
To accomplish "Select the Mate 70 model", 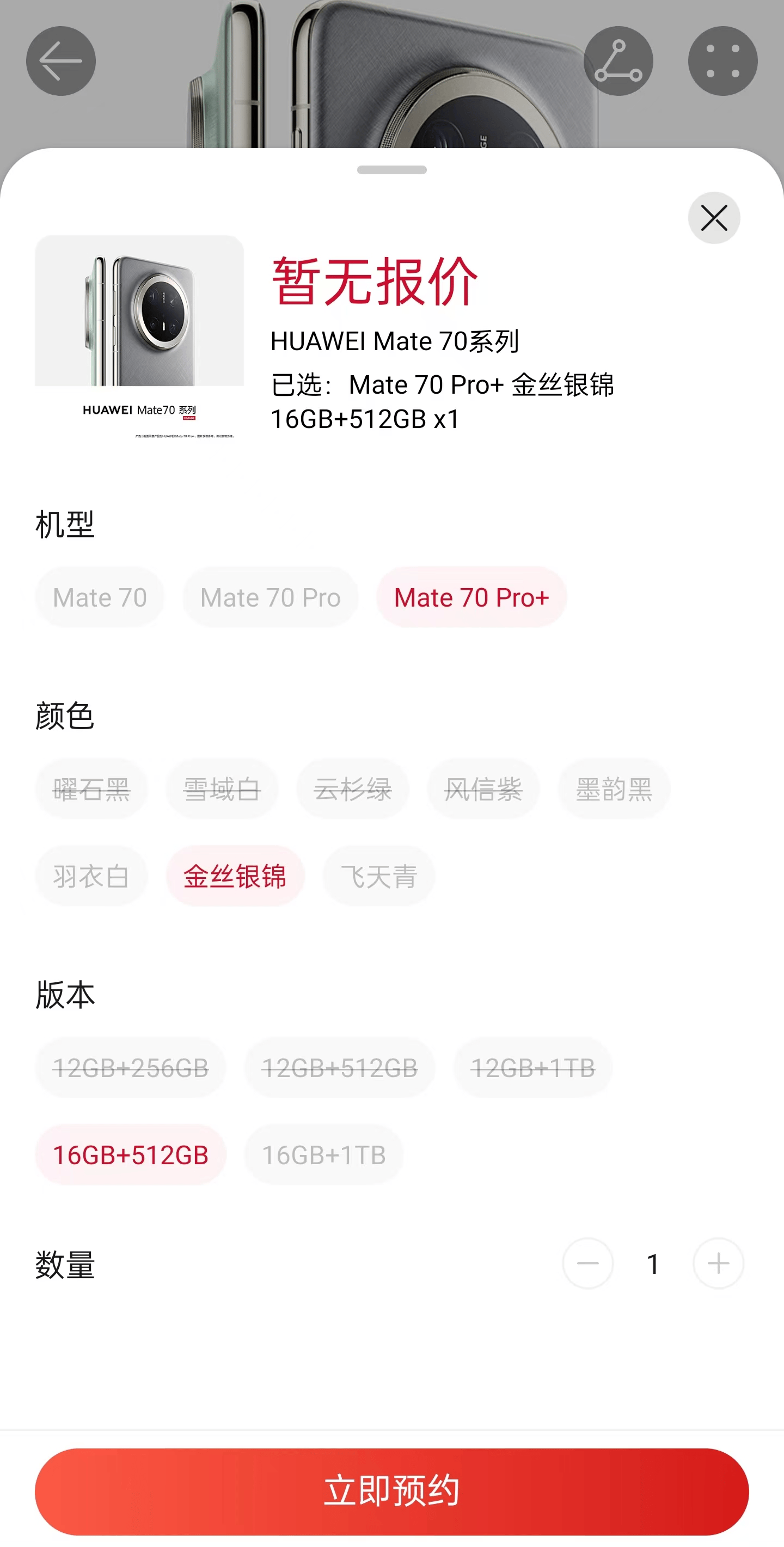I will point(100,597).
